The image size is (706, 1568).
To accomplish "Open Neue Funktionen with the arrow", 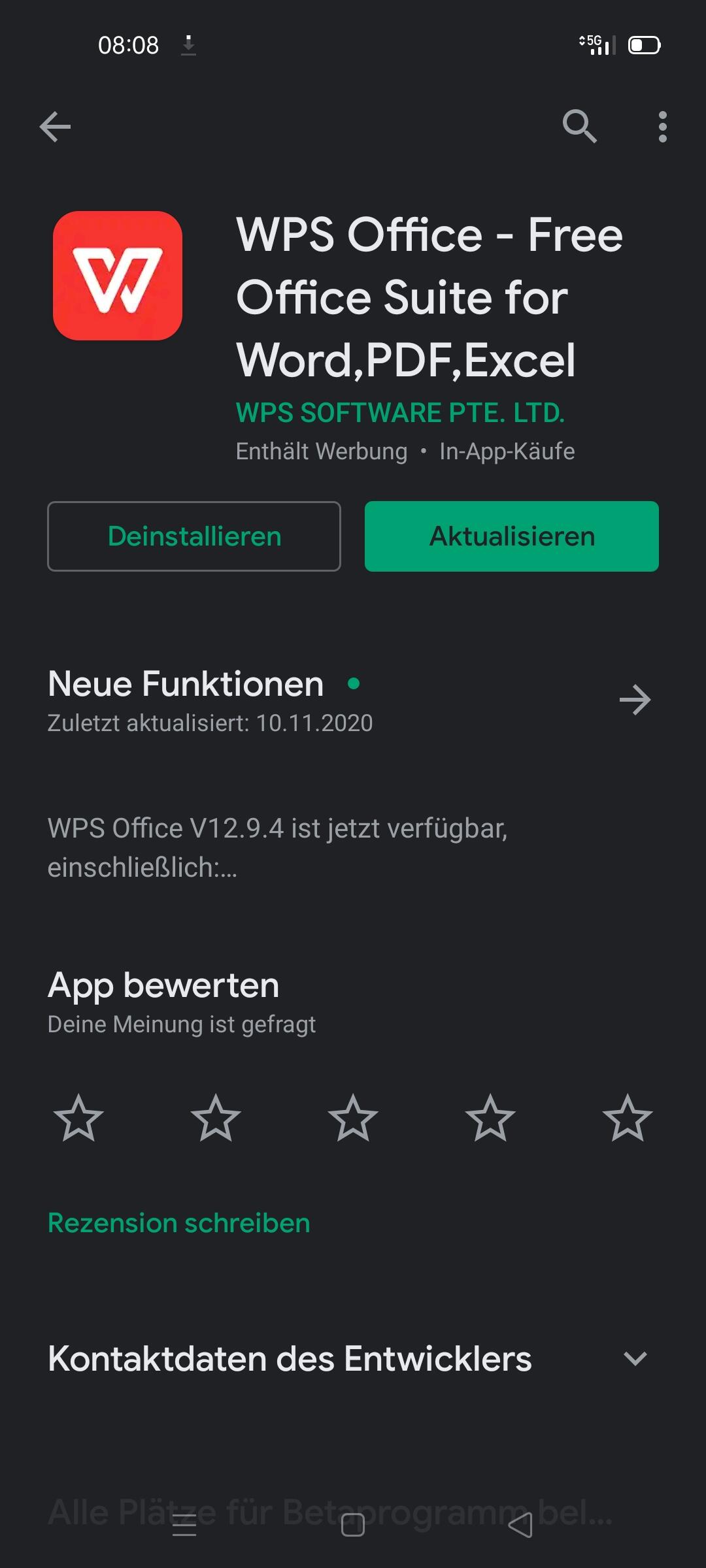I will coord(635,700).
